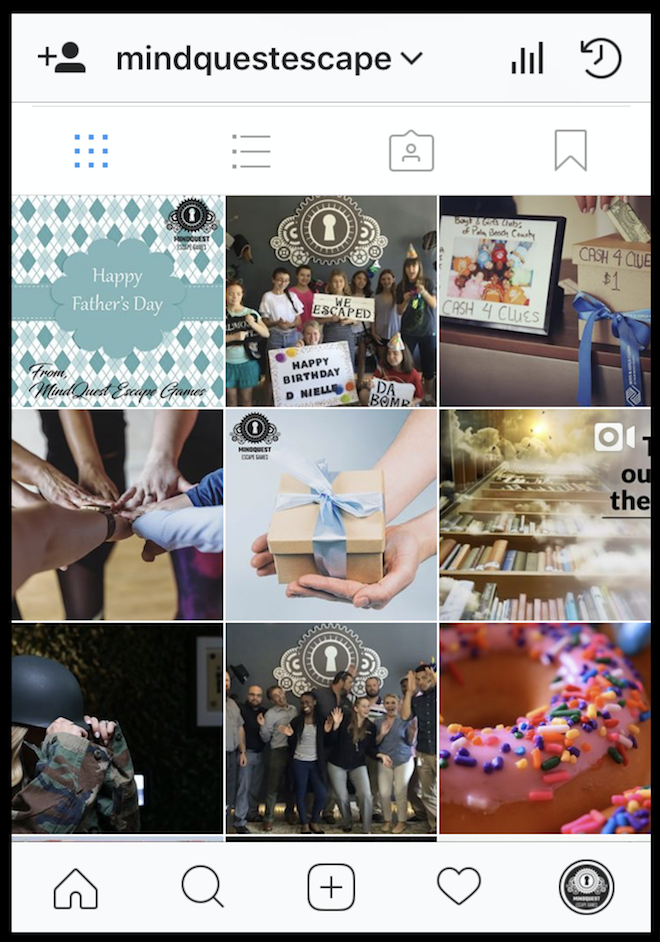660x942 pixels.
Task: Open the We Escaped birthday group photo
Action: 331,301
